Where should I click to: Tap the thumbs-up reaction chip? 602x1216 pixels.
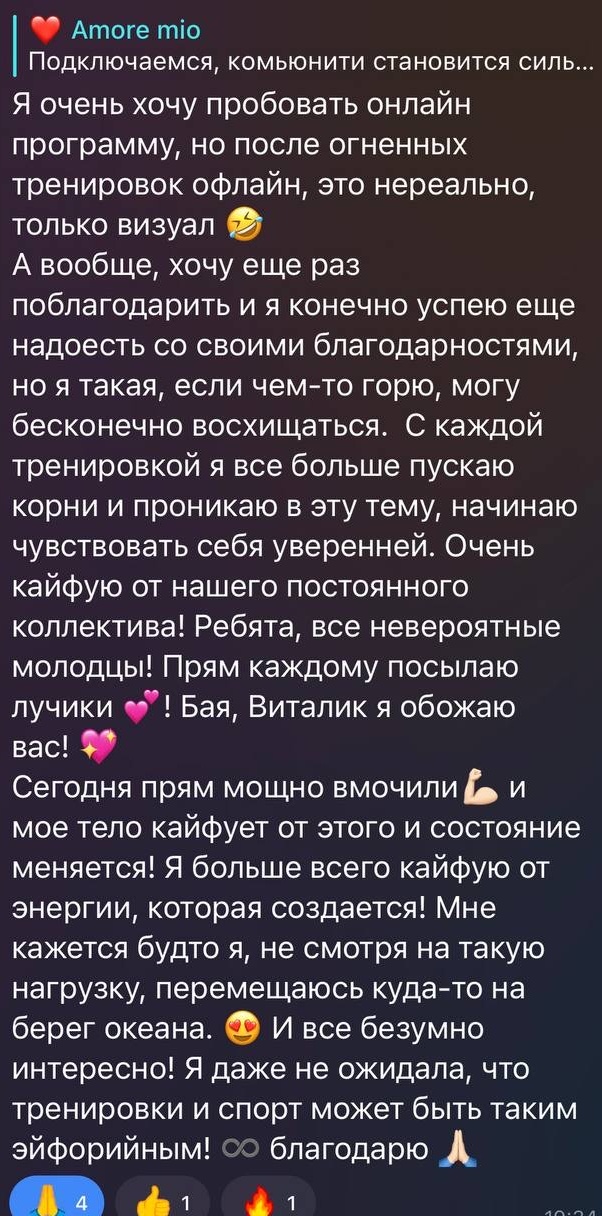[x=163, y=1199]
